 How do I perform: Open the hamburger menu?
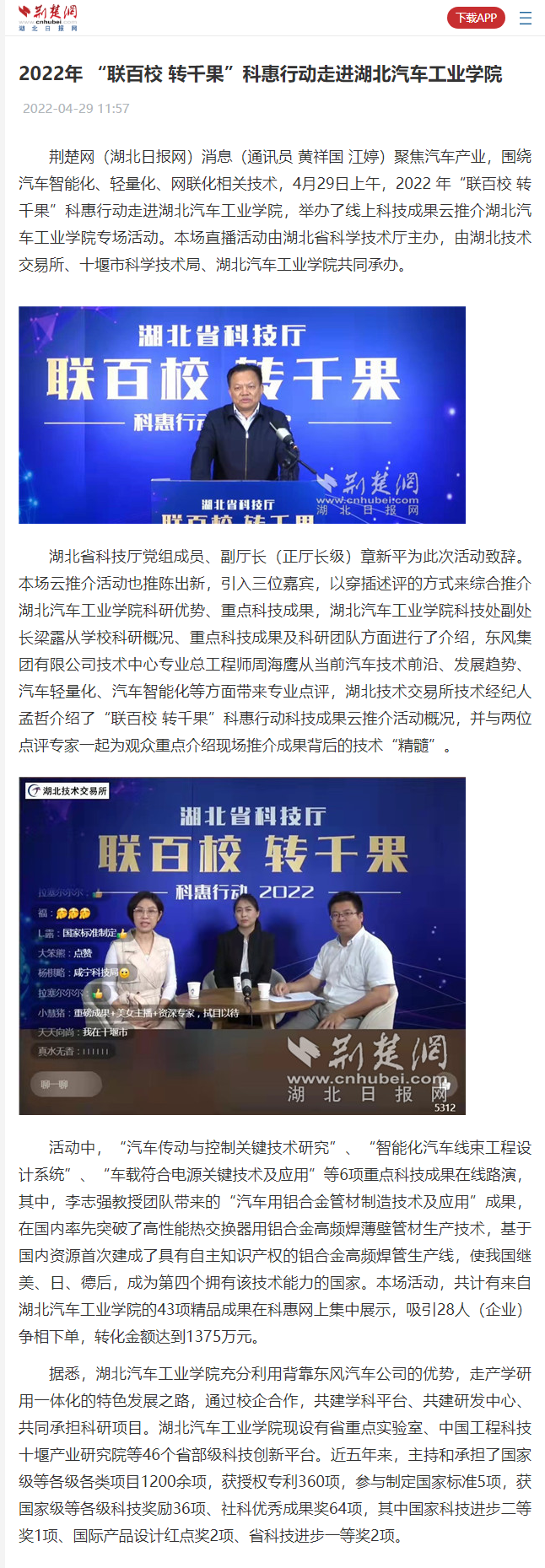coord(526,18)
